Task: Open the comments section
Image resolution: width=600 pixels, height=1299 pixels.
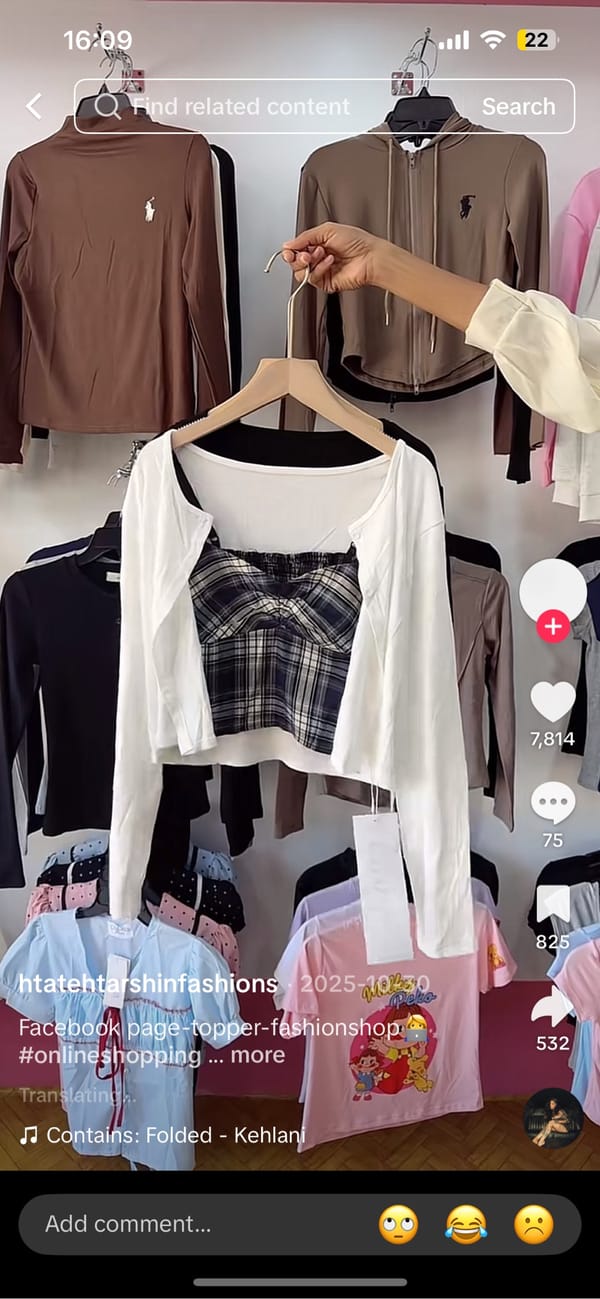Action: (553, 803)
